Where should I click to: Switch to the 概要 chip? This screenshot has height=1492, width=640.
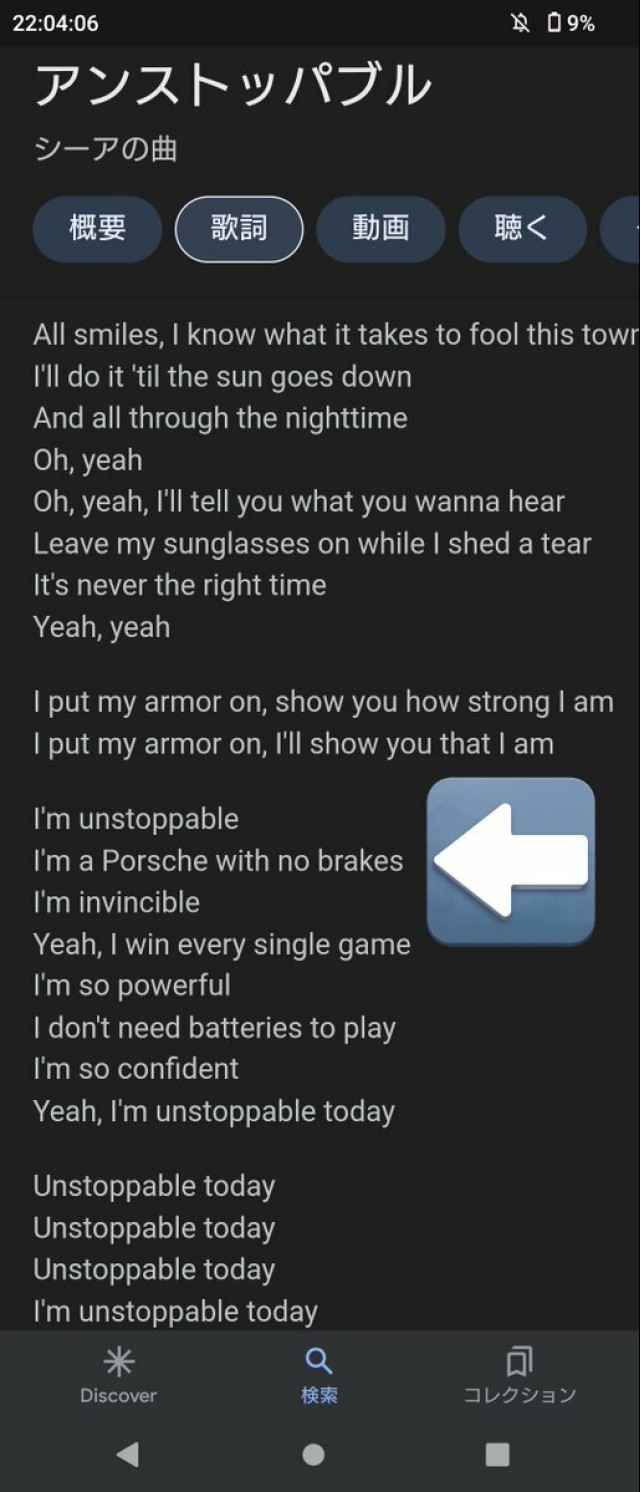point(97,229)
